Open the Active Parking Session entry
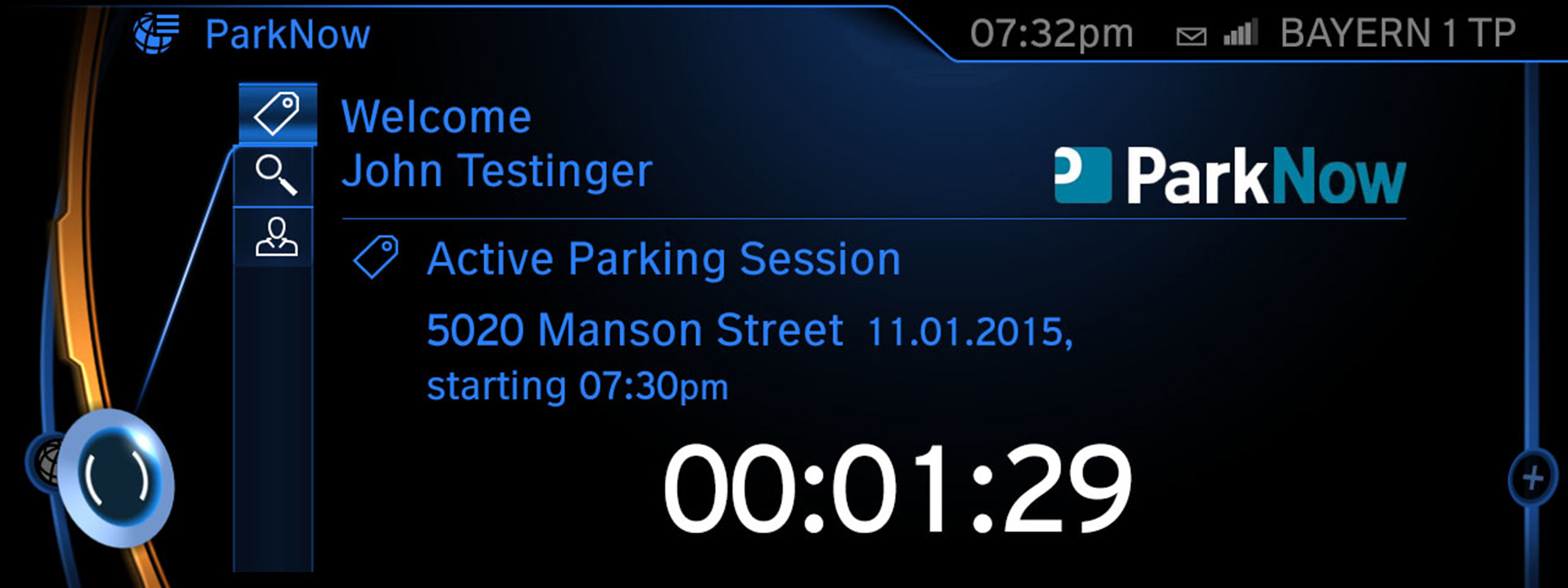The height and width of the screenshot is (588, 1568). pos(663,259)
